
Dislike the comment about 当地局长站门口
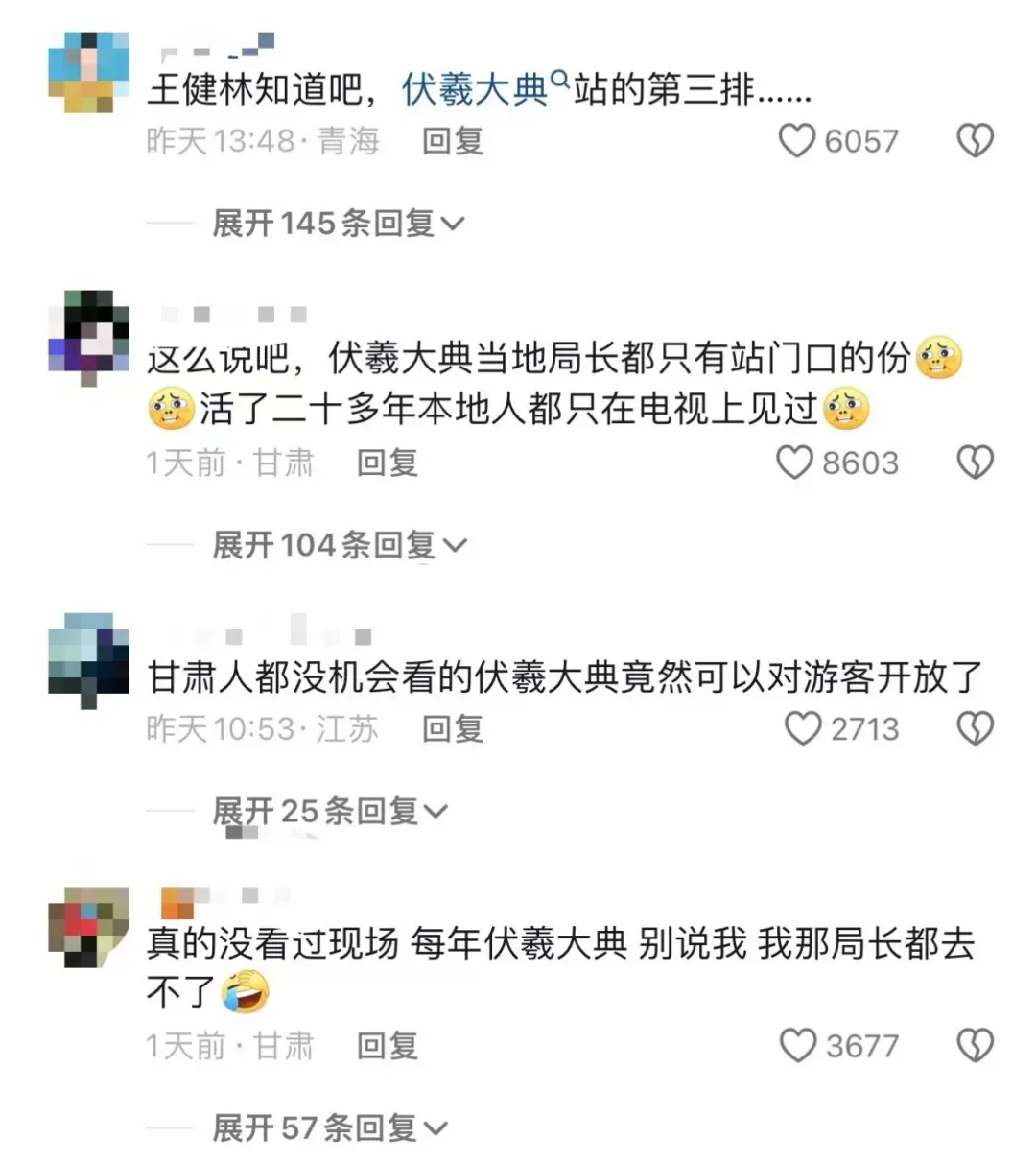(x=975, y=463)
